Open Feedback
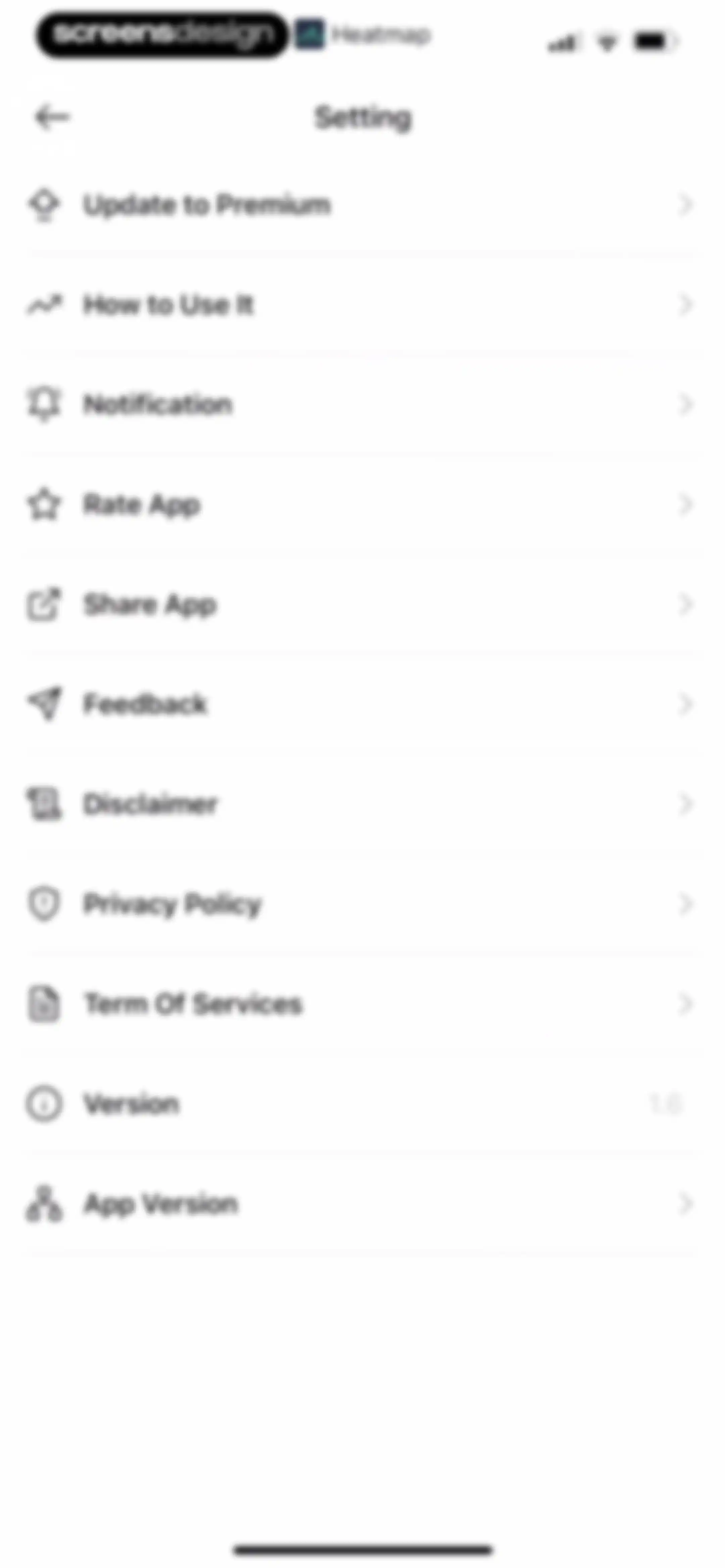Screen dimensions: 725x1568 pos(362,704)
